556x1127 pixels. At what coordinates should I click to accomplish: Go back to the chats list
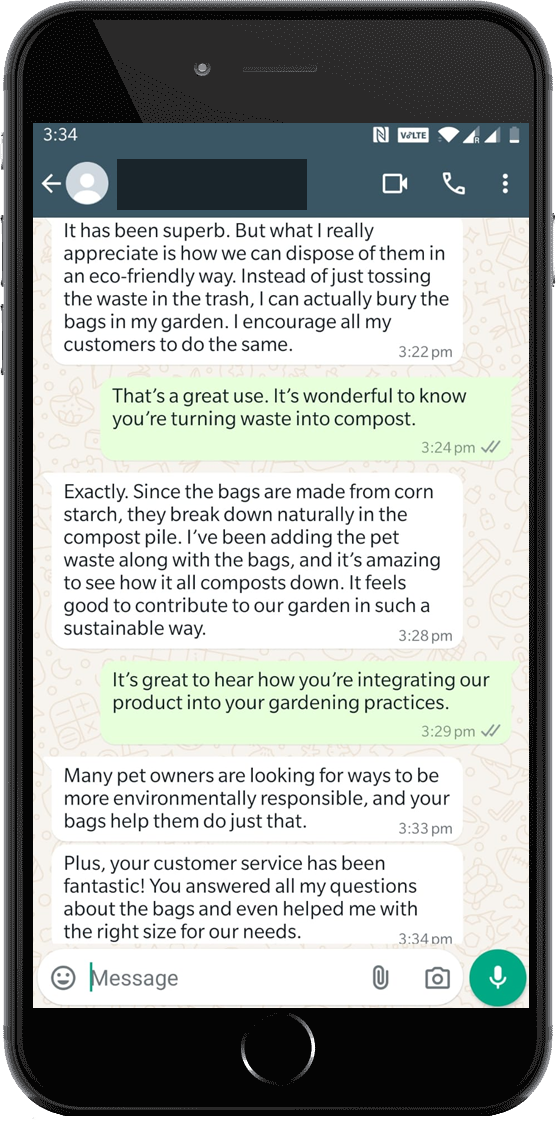(x=51, y=184)
